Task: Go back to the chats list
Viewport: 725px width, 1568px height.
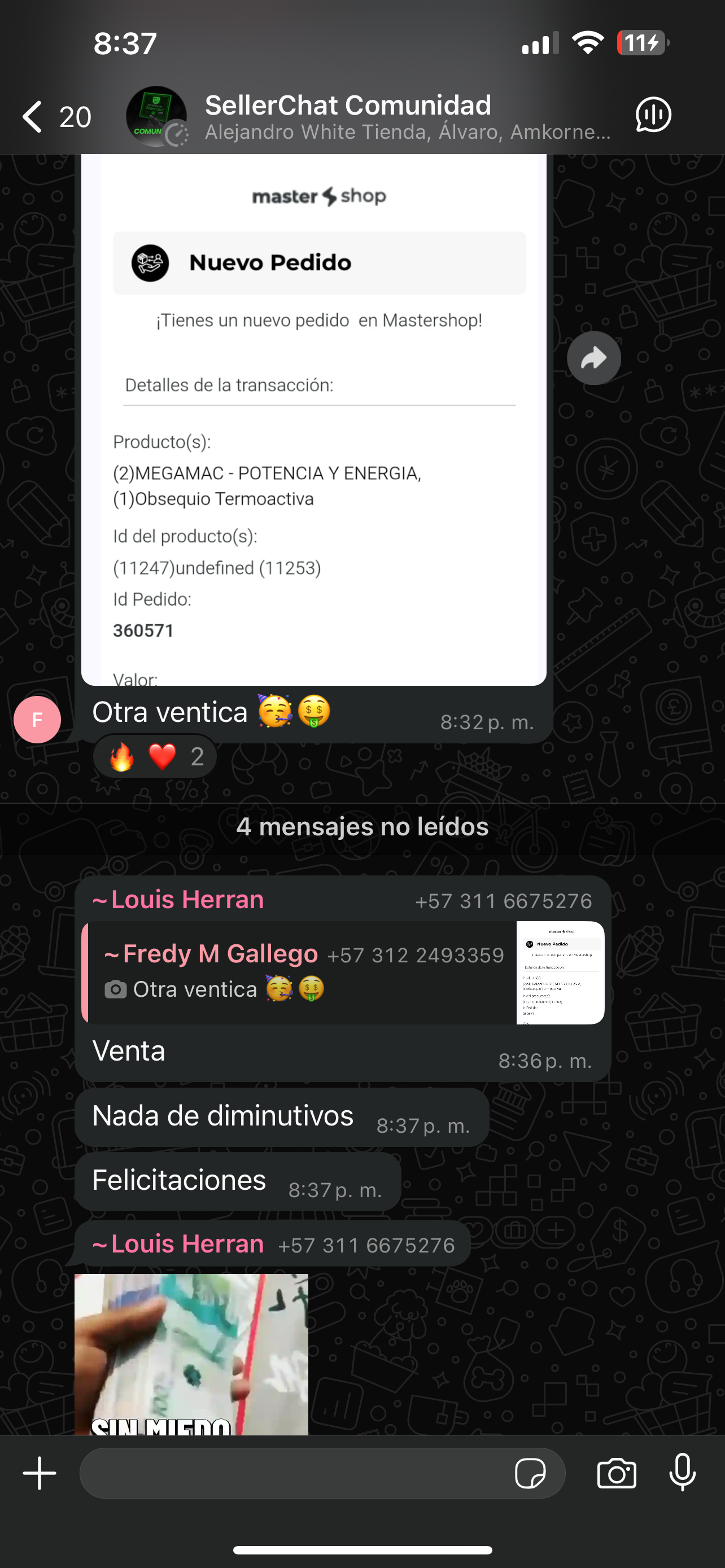Action: coord(34,116)
